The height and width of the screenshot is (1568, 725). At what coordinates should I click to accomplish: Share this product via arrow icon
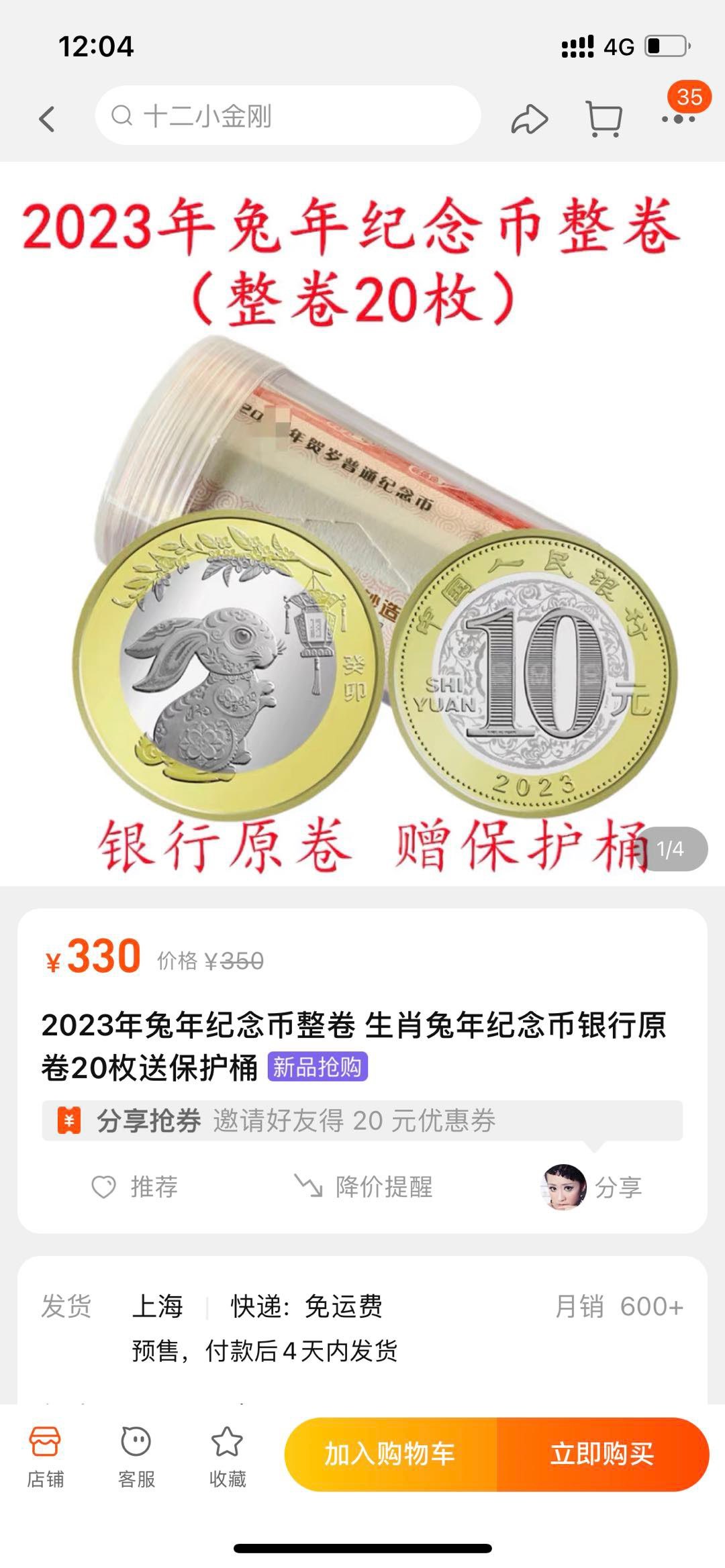point(530,119)
